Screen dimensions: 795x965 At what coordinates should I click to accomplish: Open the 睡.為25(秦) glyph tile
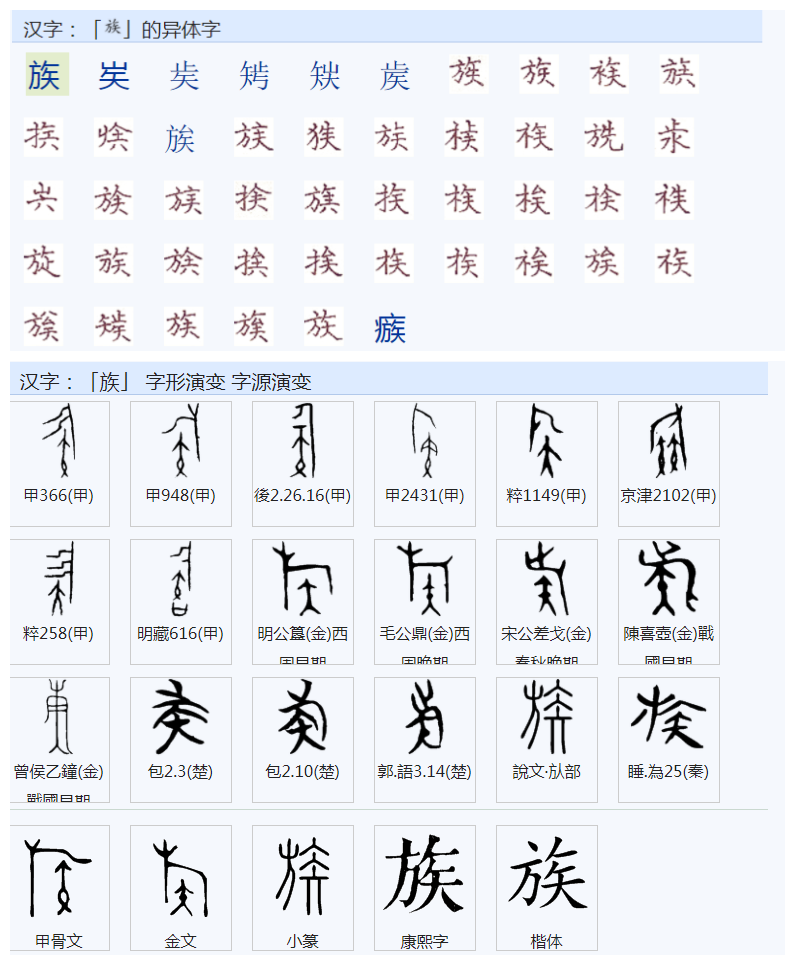click(668, 740)
